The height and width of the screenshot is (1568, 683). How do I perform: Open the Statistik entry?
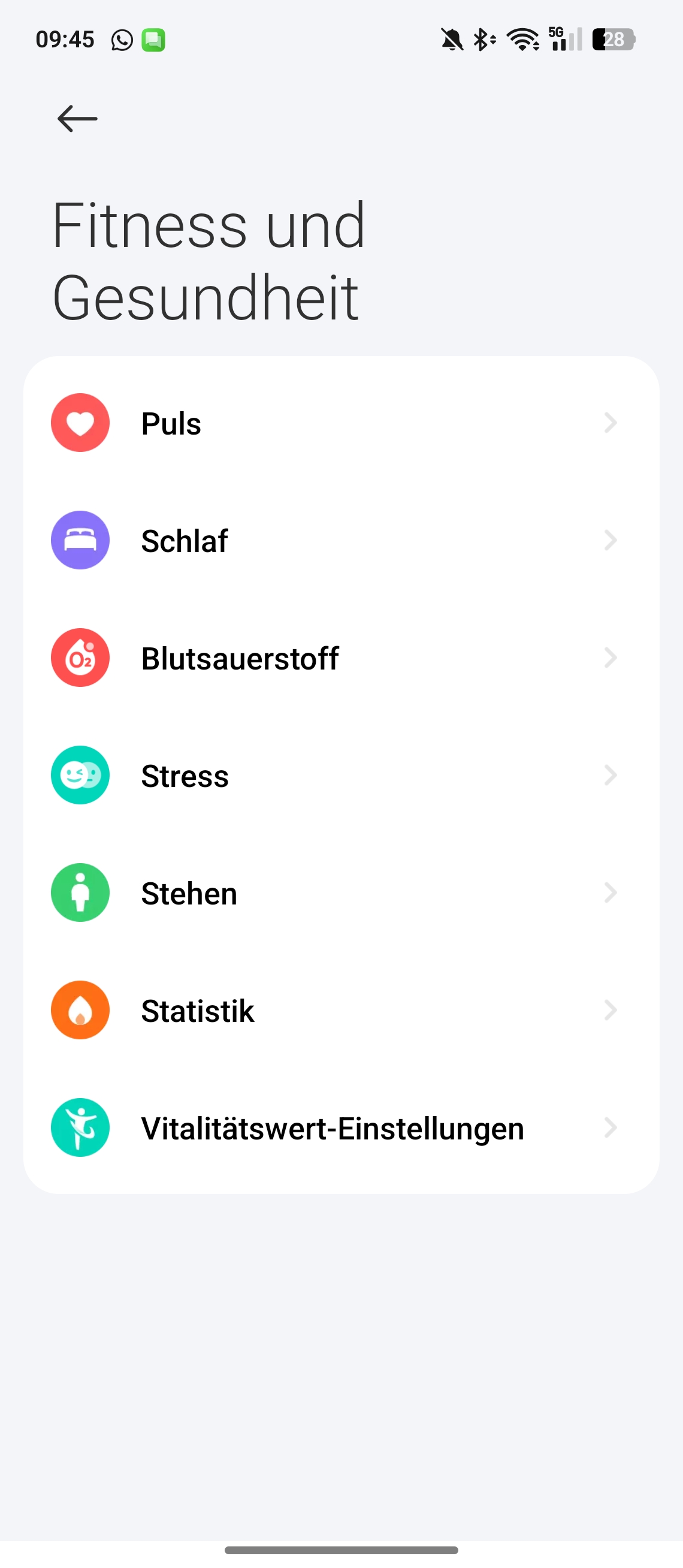tap(340, 1011)
